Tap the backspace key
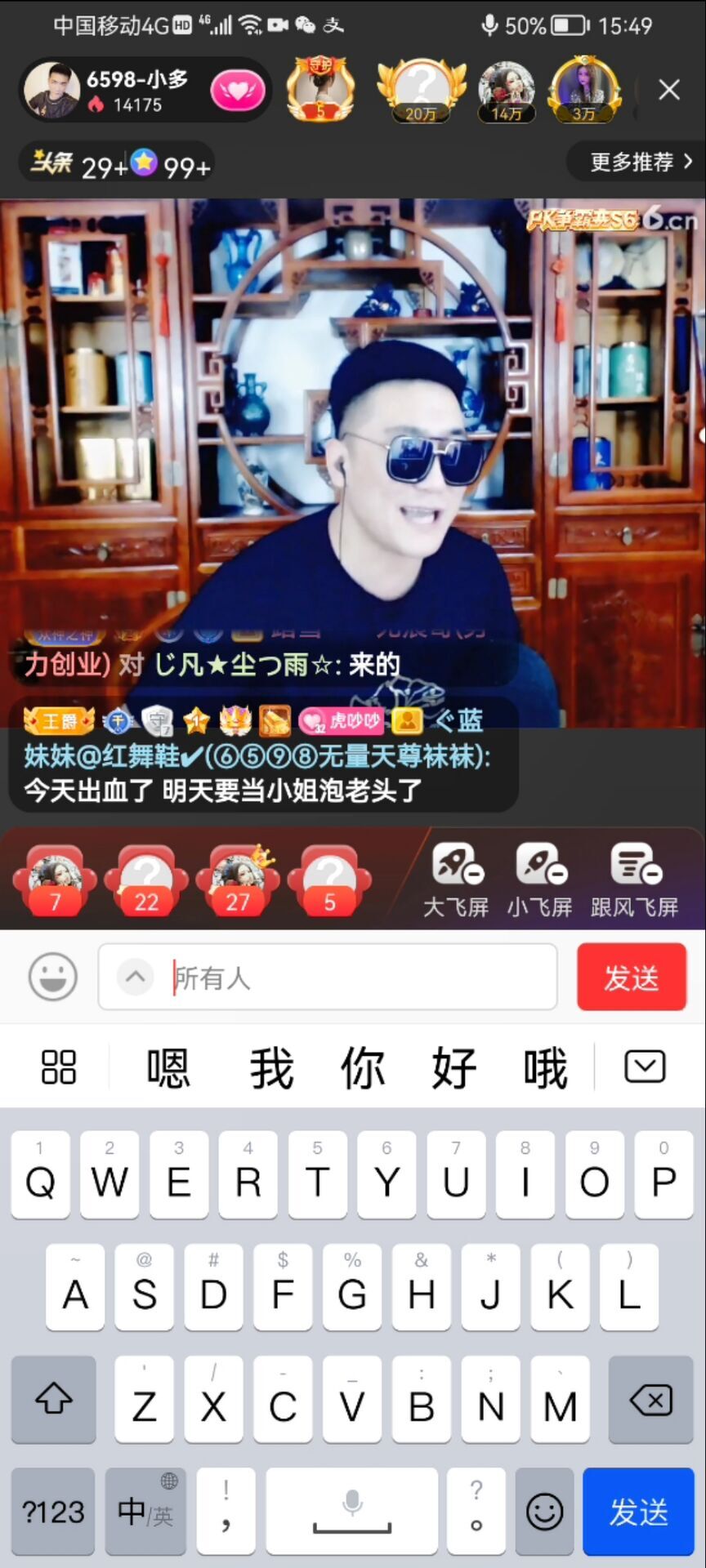Viewport: 706px width, 1568px height. pos(650,1400)
